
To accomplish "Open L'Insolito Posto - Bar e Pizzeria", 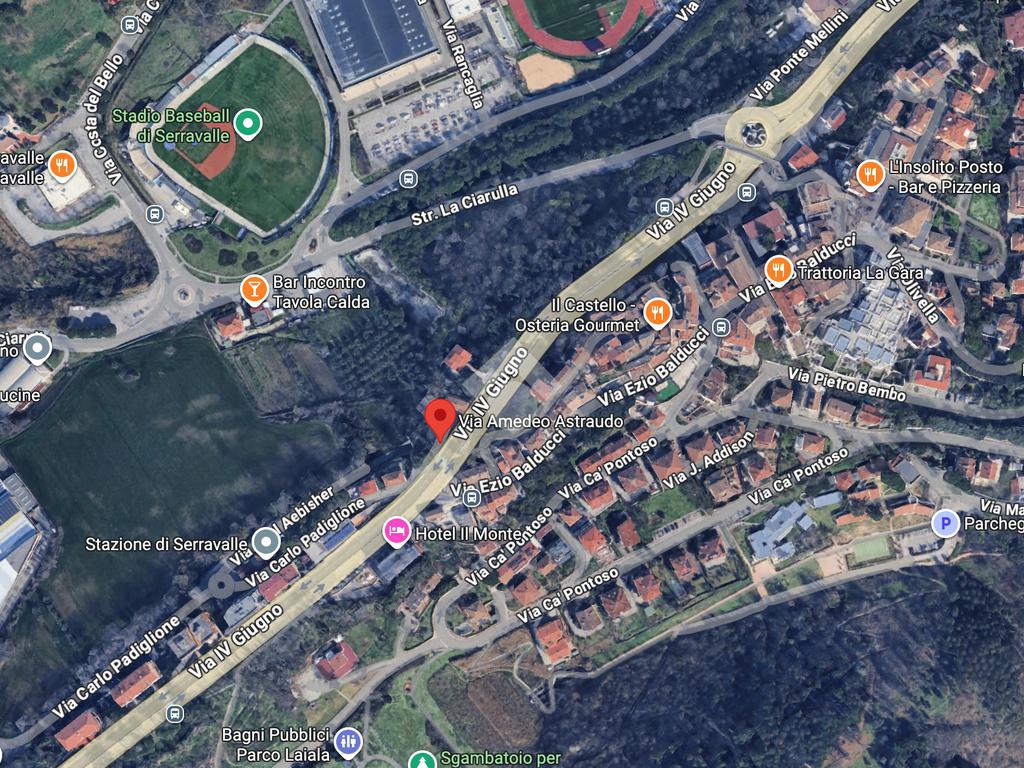I will [x=869, y=176].
